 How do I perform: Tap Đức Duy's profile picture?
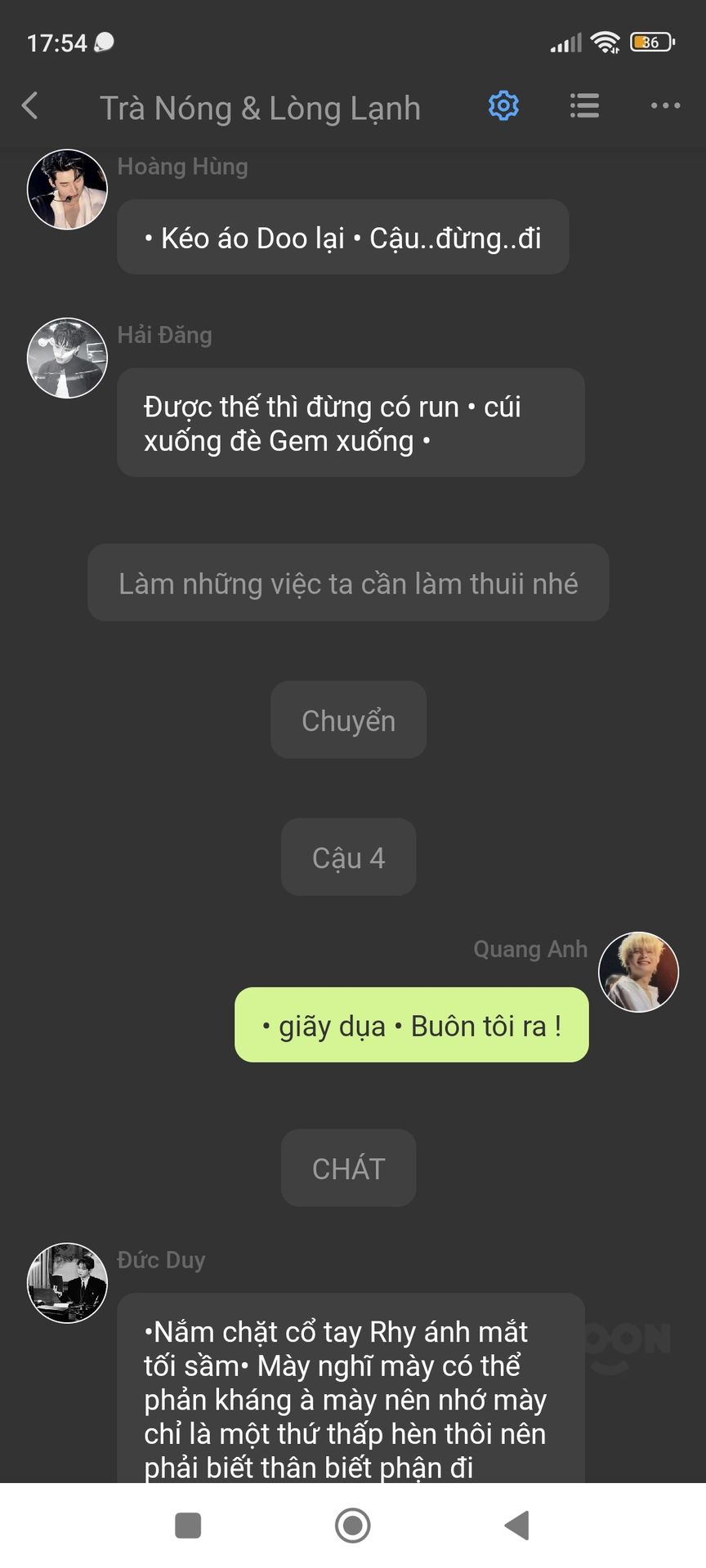pyautogui.click(x=67, y=1283)
